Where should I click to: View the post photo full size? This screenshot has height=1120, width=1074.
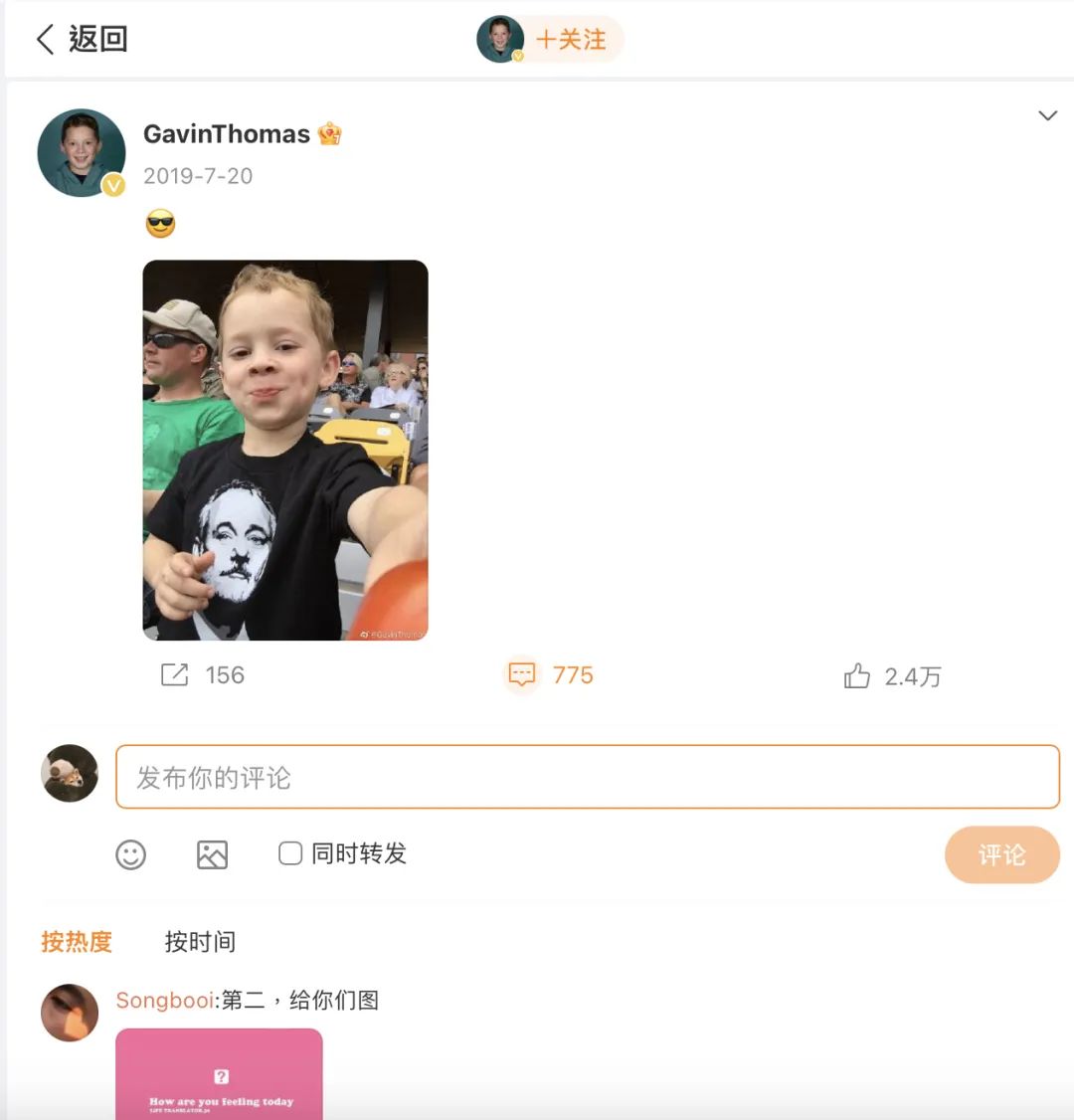pyautogui.click(x=285, y=450)
